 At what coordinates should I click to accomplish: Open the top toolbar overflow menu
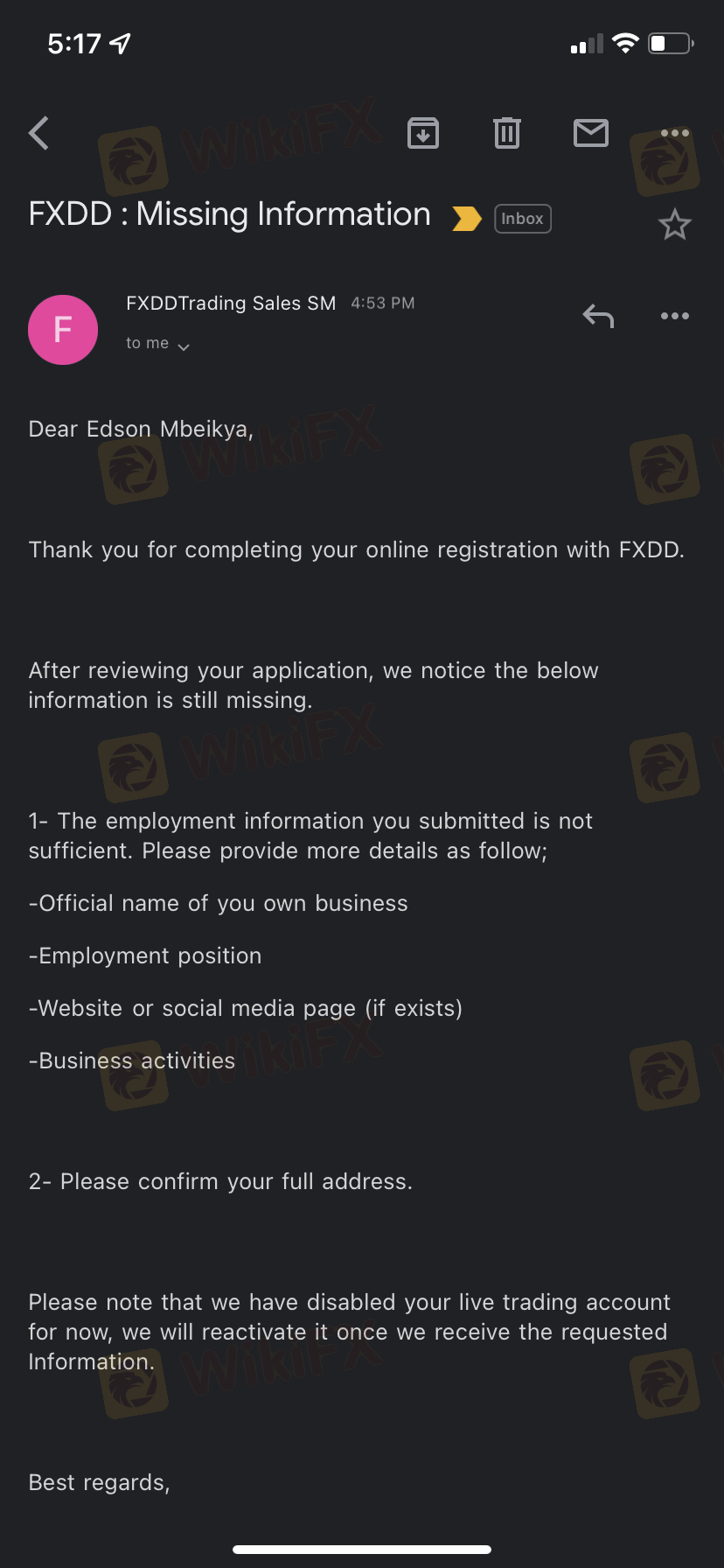(674, 133)
